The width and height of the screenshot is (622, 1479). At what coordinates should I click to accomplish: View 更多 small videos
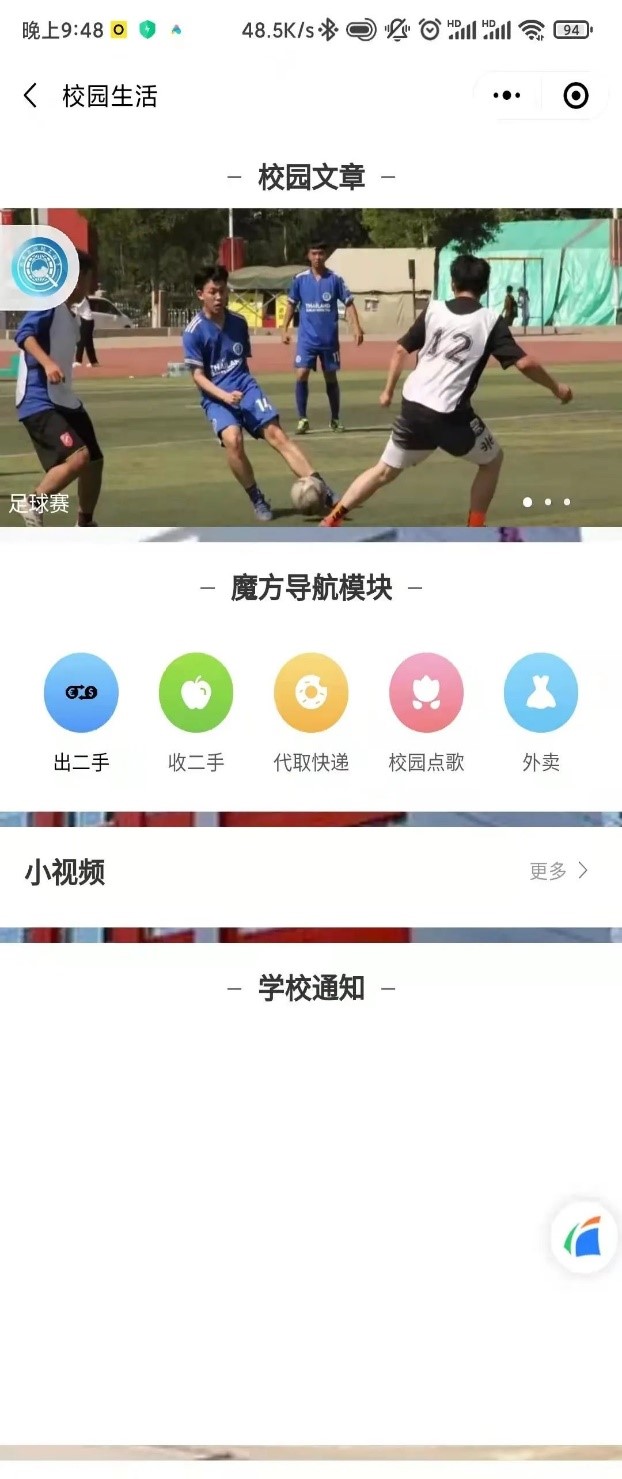tap(559, 871)
